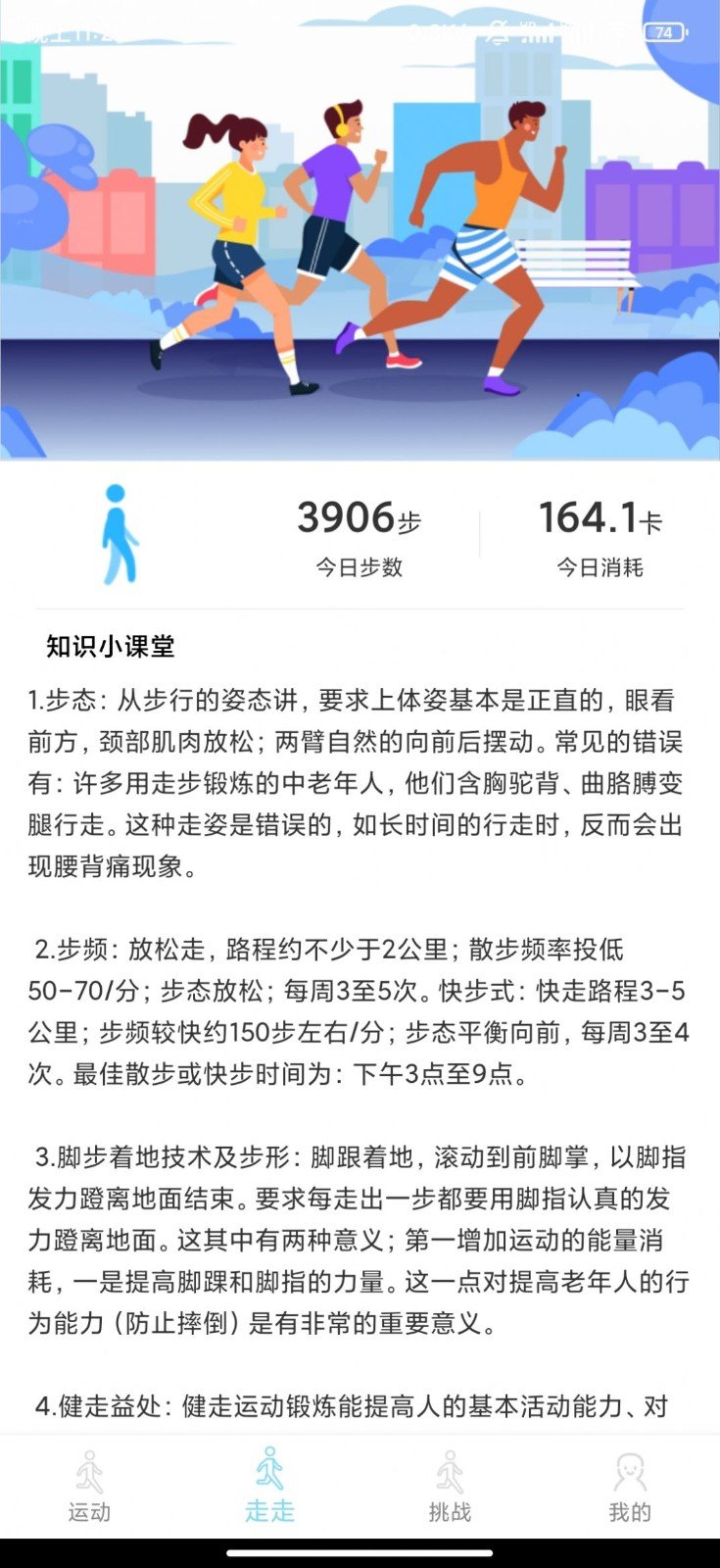The image size is (720, 1568).
Task: Select the active 走走 tab label
Action: [269, 1512]
